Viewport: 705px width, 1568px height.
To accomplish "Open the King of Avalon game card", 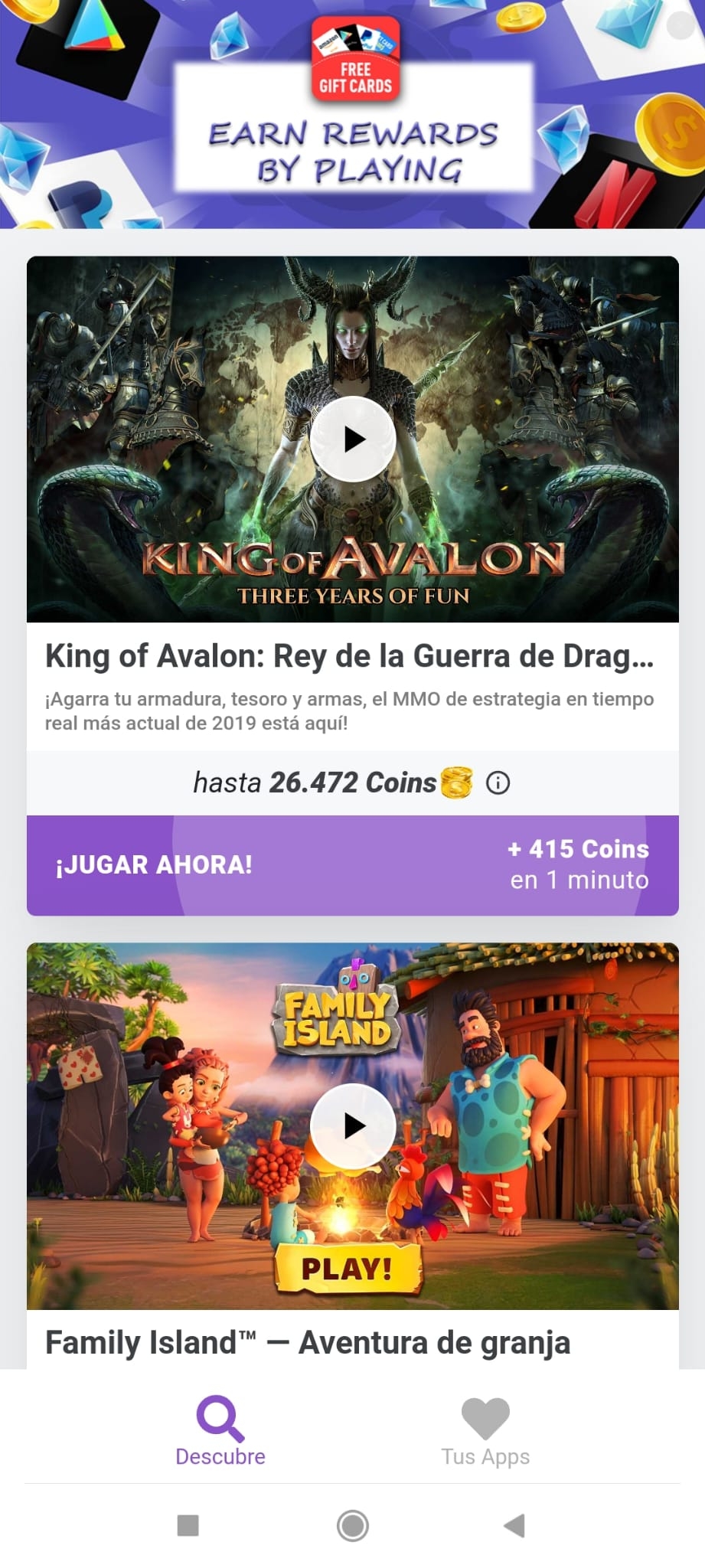I will pyautogui.click(x=353, y=586).
